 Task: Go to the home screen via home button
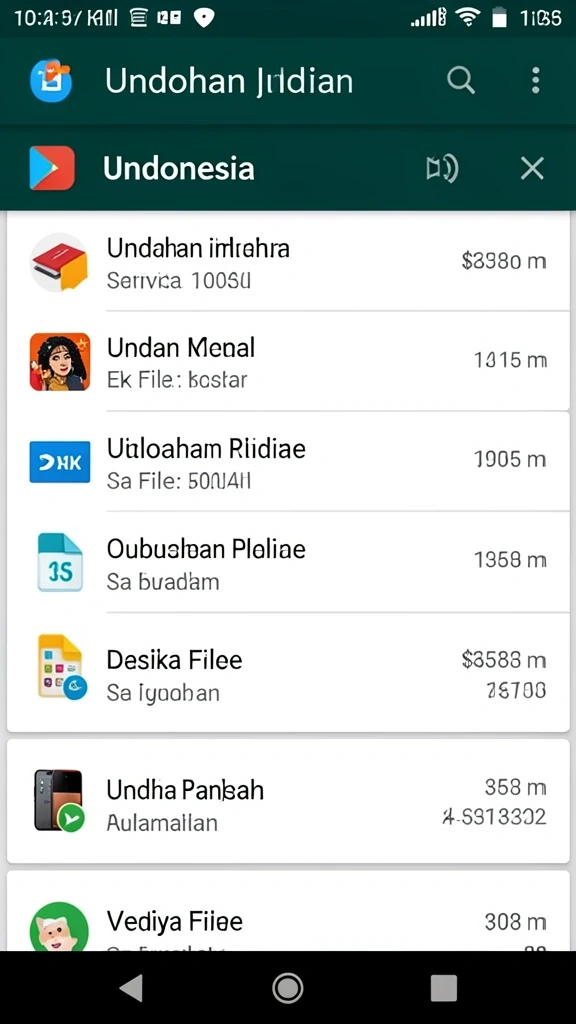pyautogui.click(x=287, y=988)
